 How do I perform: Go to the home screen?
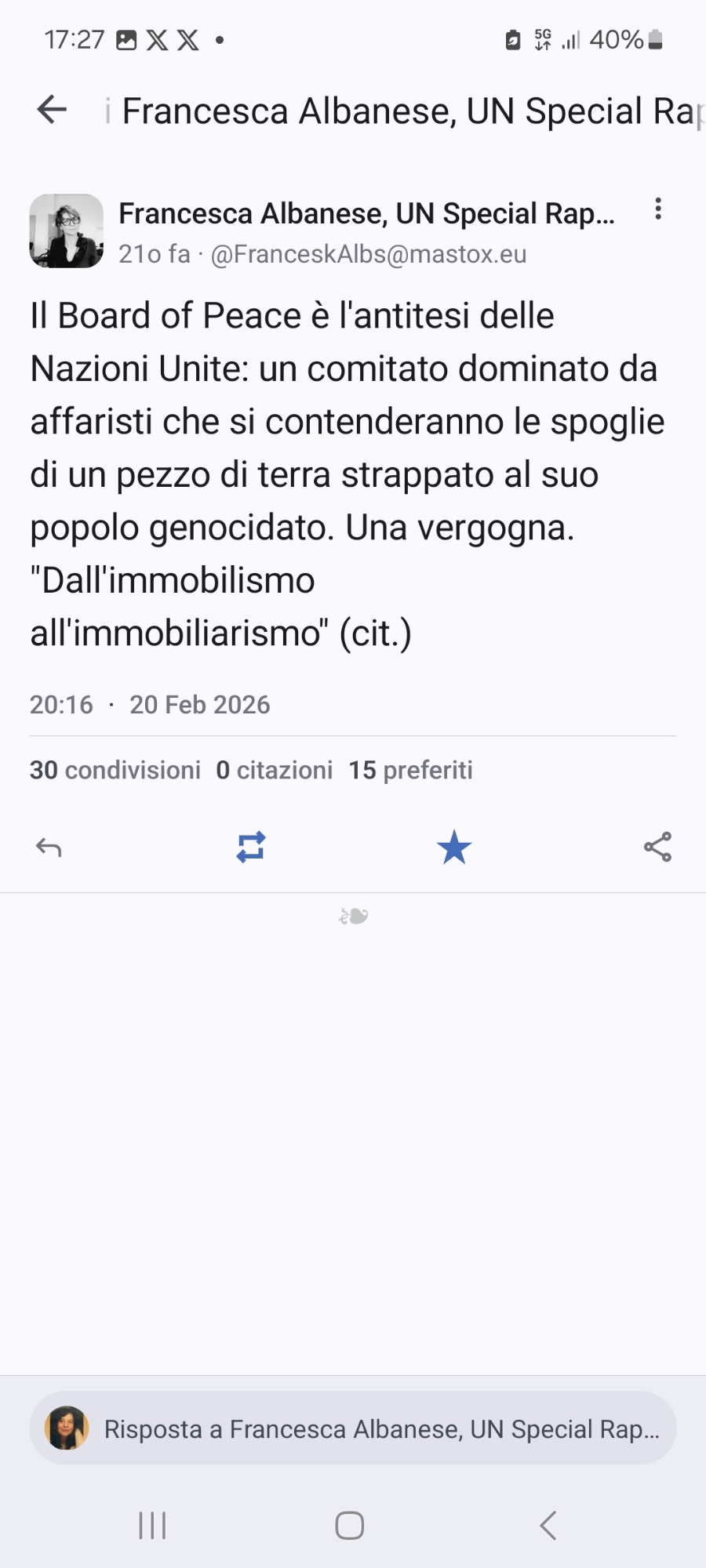350,1526
